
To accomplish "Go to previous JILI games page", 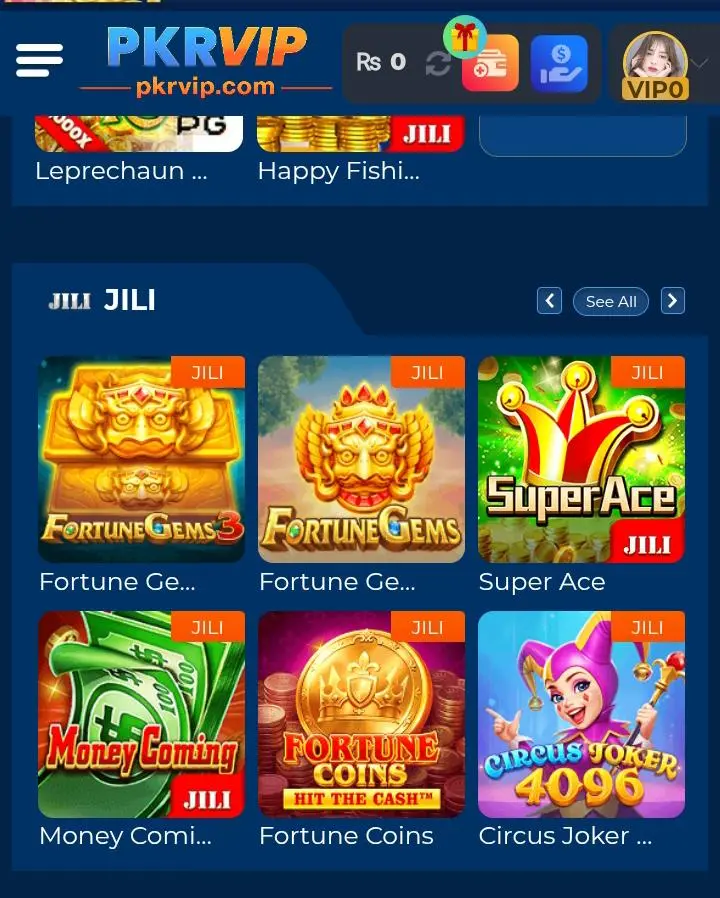I will point(549,301).
